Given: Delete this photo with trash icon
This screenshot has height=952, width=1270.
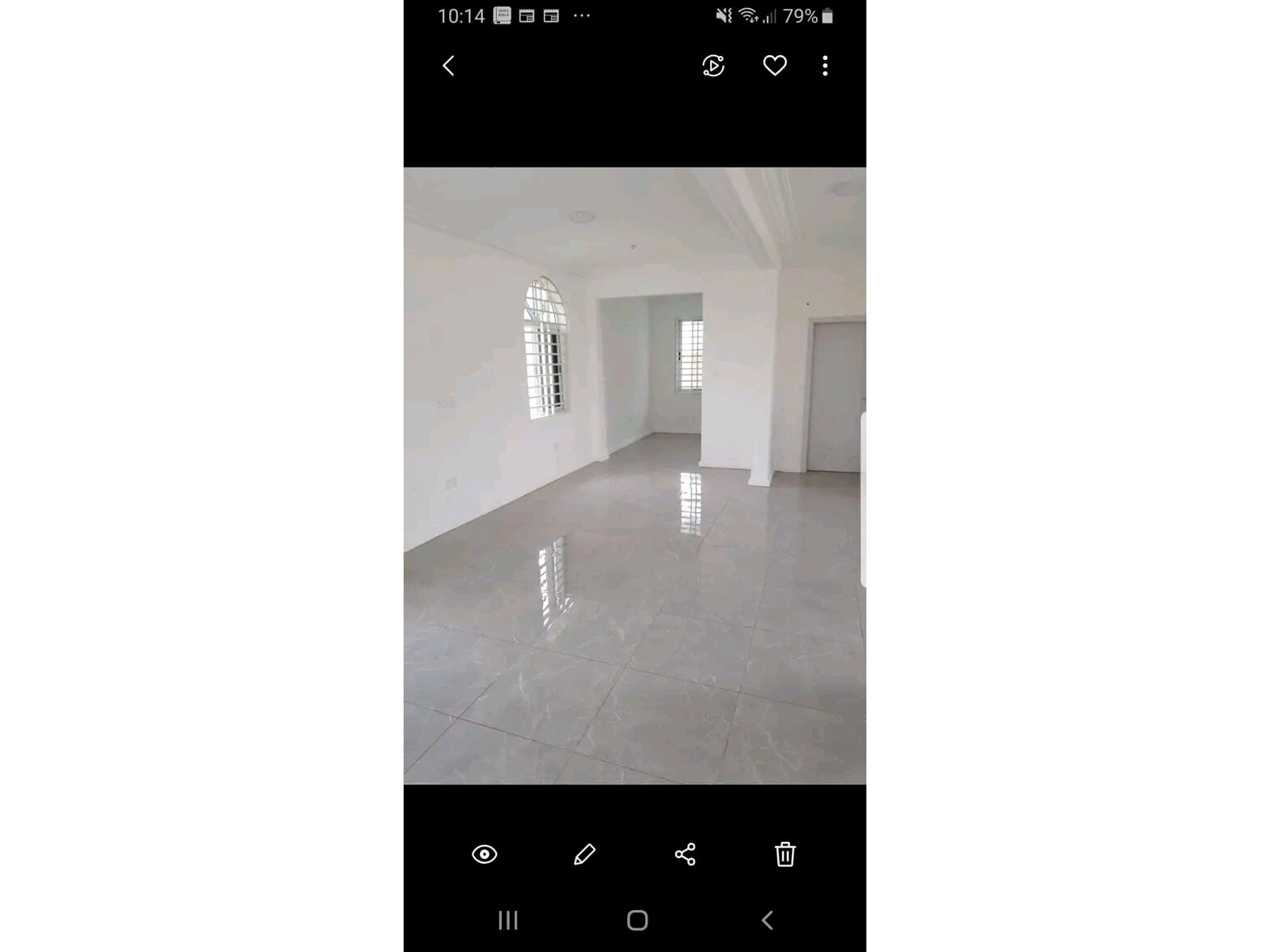Looking at the screenshot, I should [785, 854].
